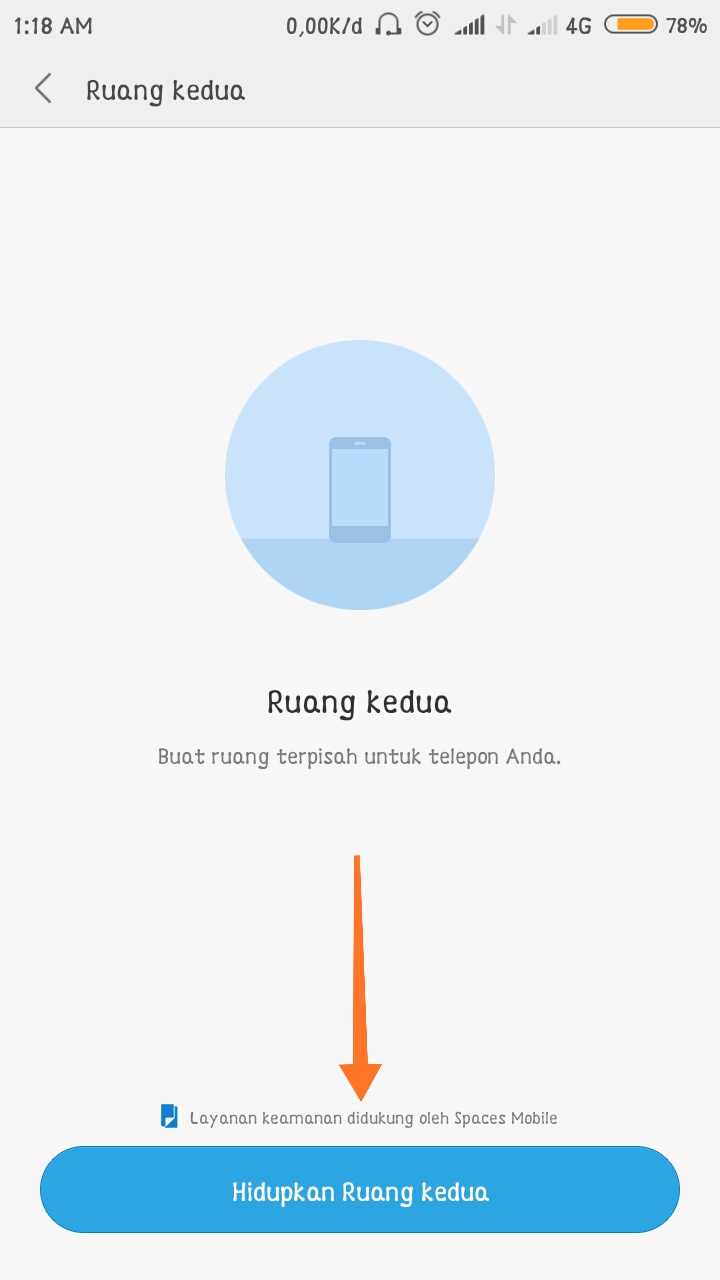The width and height of the screenshot is (720, 1280).
Task: Tap Hidupkan Ruang kedua button
Action: pos(360,1191)
